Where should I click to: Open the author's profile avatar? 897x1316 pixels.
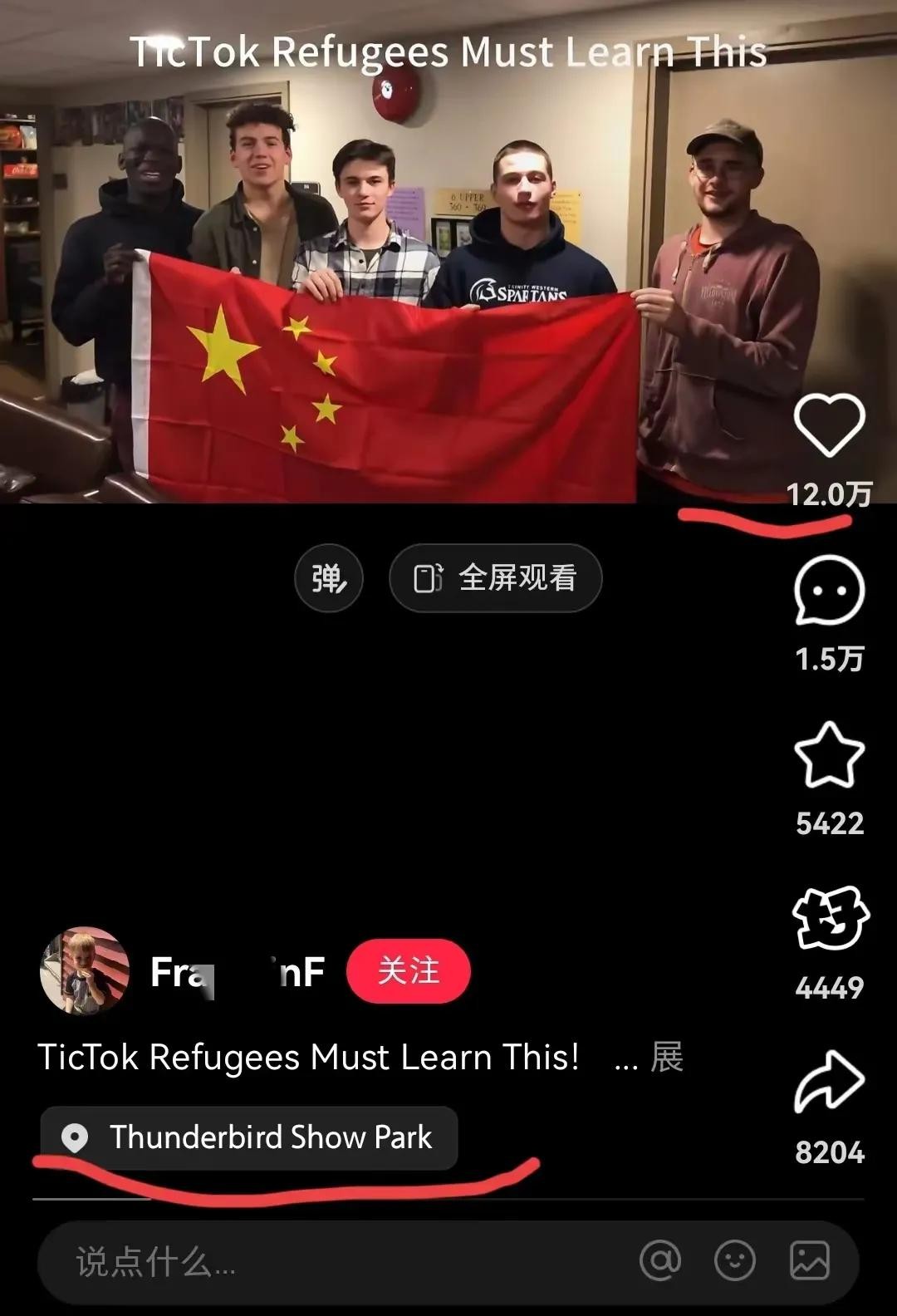85,971
